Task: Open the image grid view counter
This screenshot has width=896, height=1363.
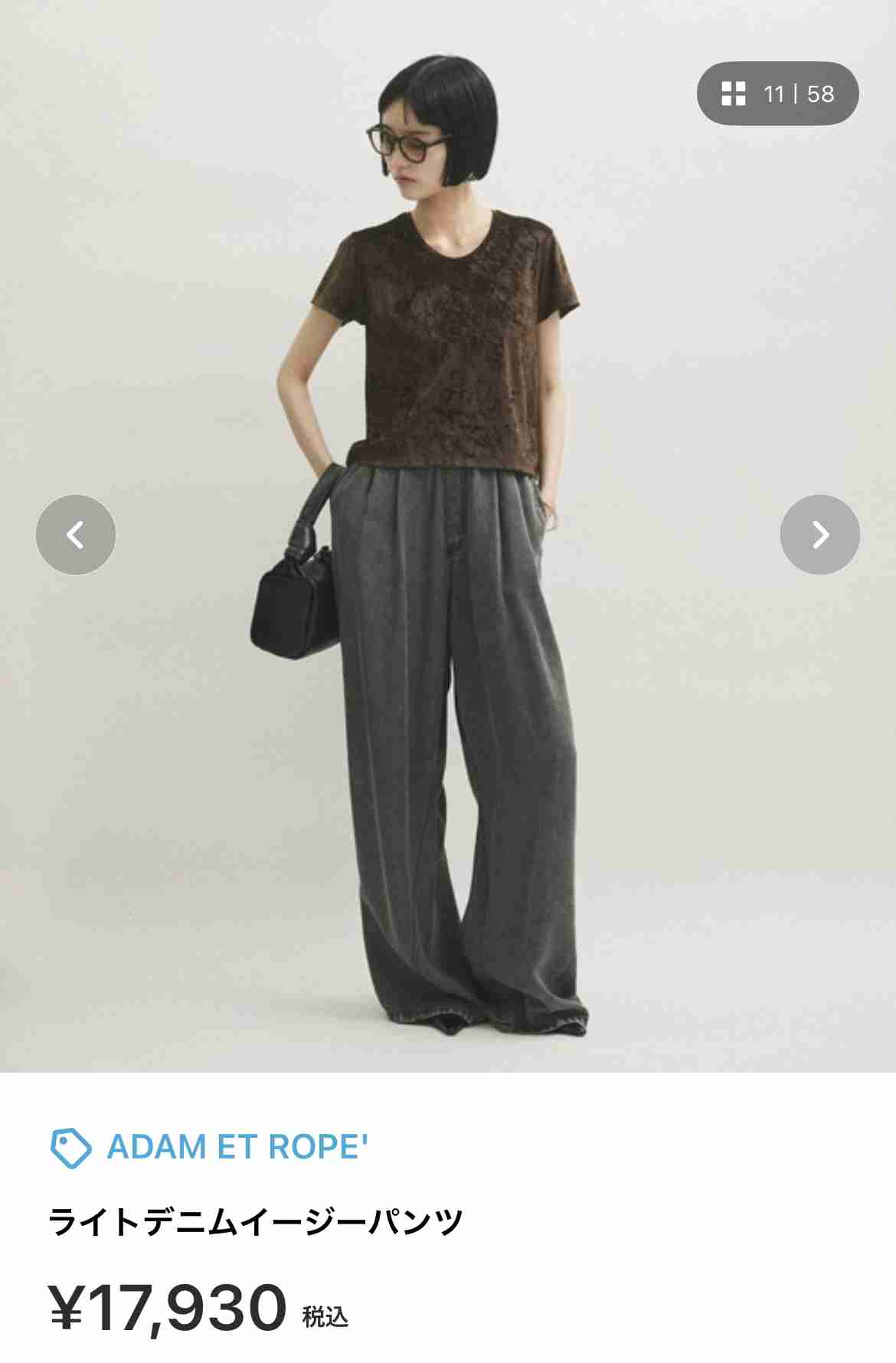Action: 777,93
